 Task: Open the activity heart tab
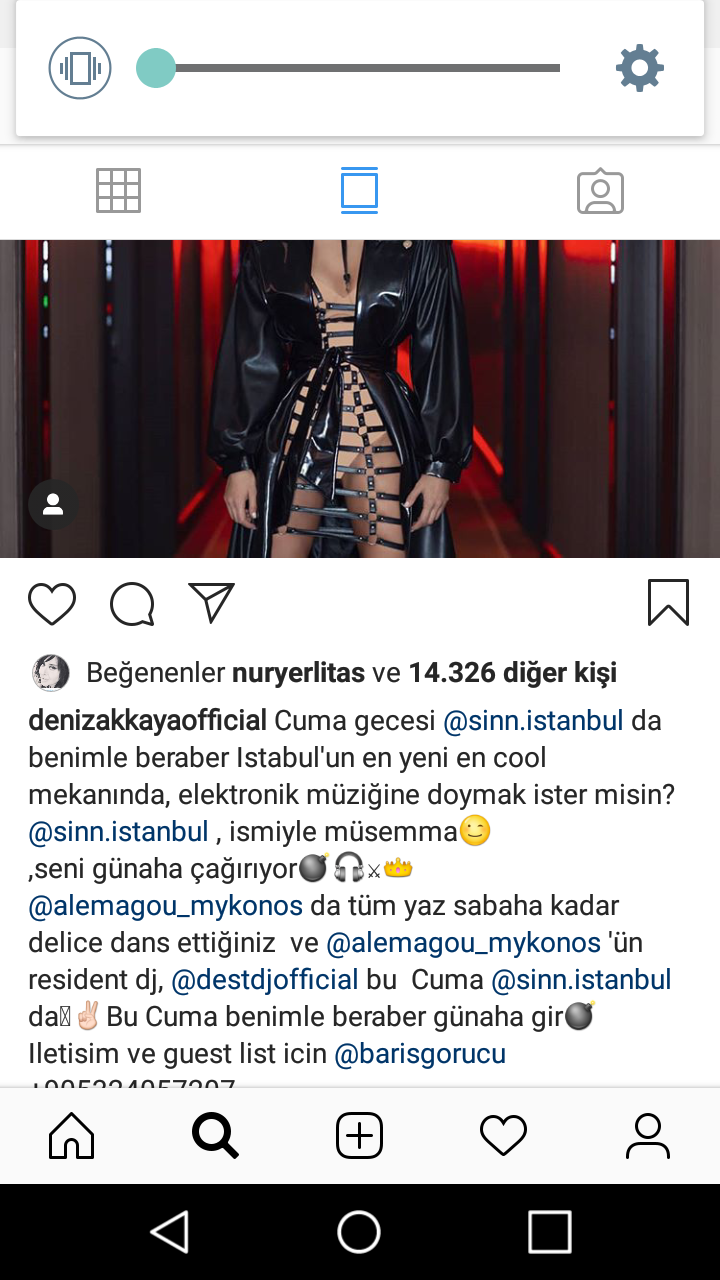click(x=503, y=1136)
